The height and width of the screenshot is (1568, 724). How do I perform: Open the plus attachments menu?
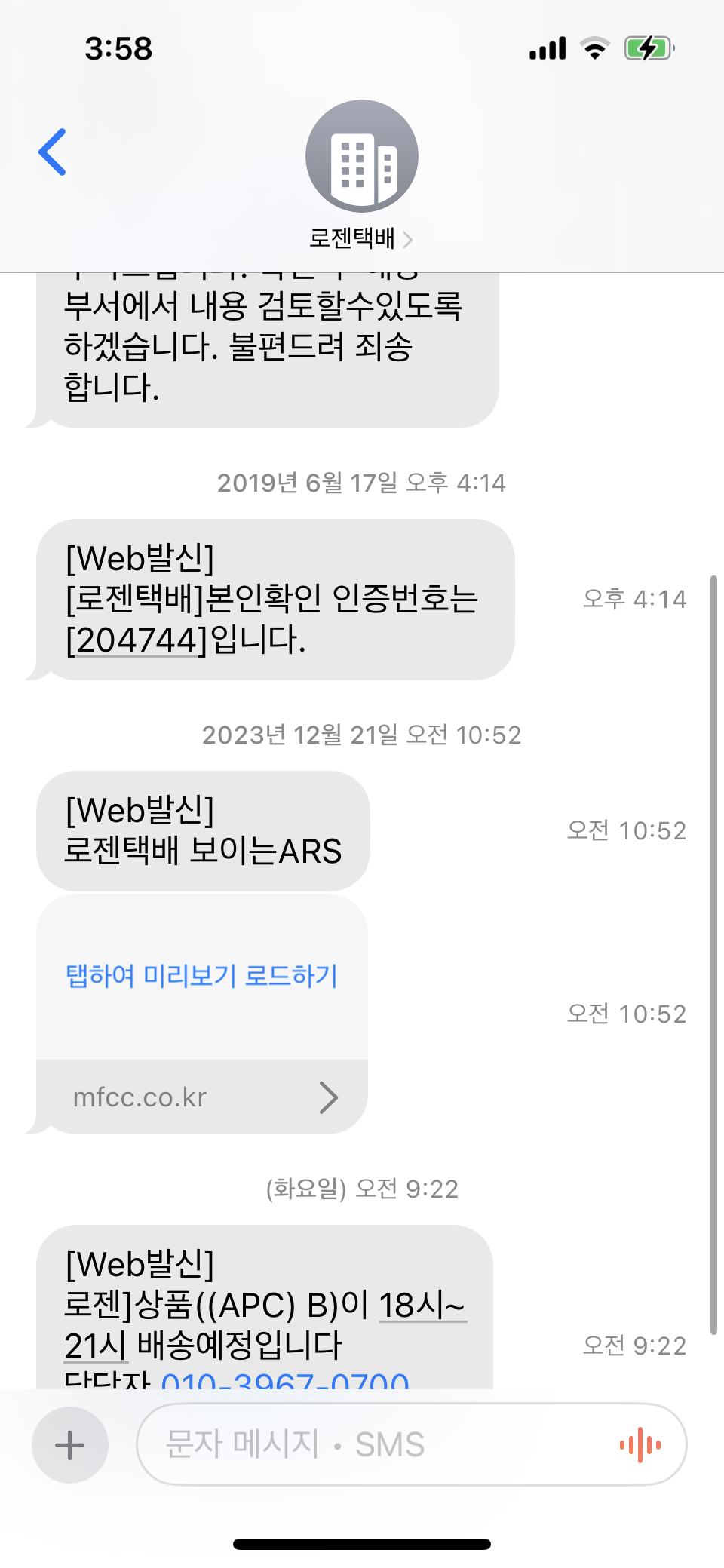coord(70,1445)
